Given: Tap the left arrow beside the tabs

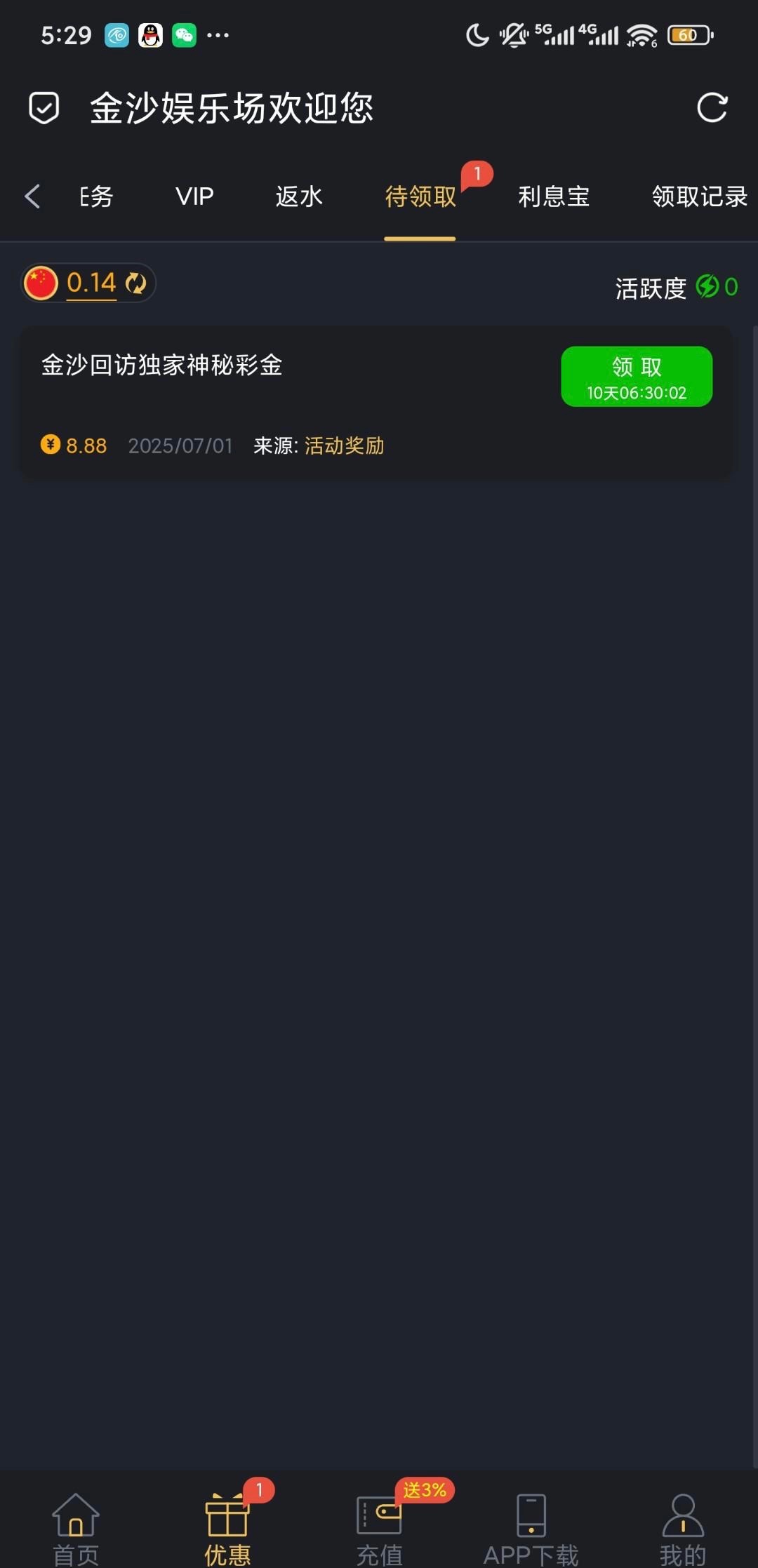Looking at the screenshot, I should click(x=32, y=196).
